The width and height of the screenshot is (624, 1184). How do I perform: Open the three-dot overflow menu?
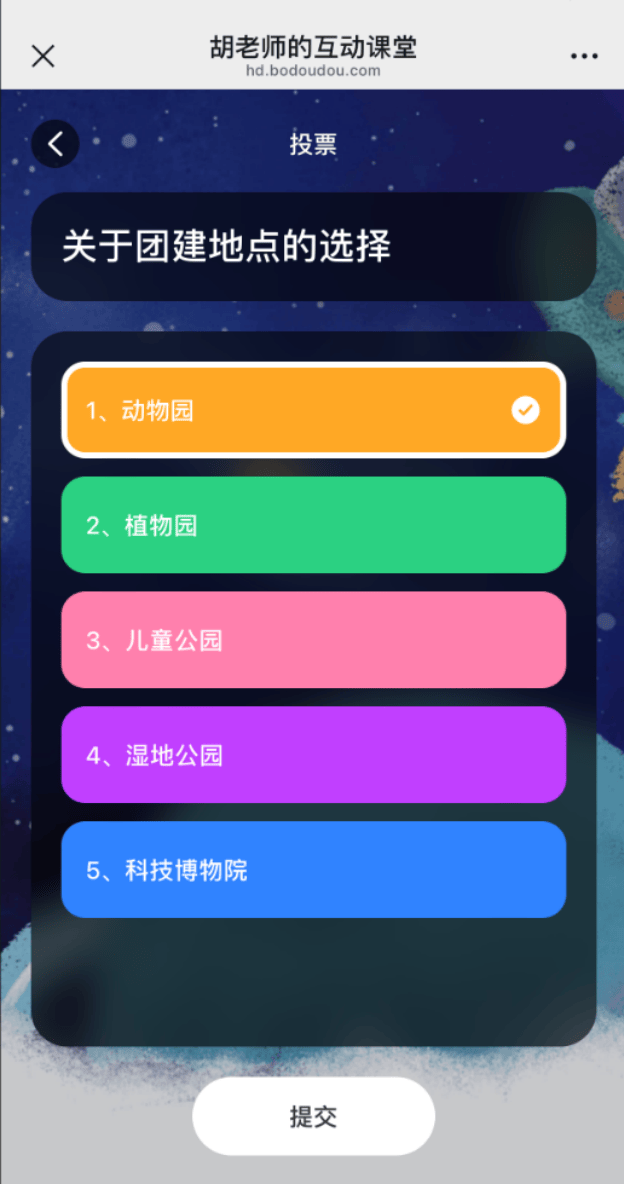pyautogui.click(x=584, y=56)
